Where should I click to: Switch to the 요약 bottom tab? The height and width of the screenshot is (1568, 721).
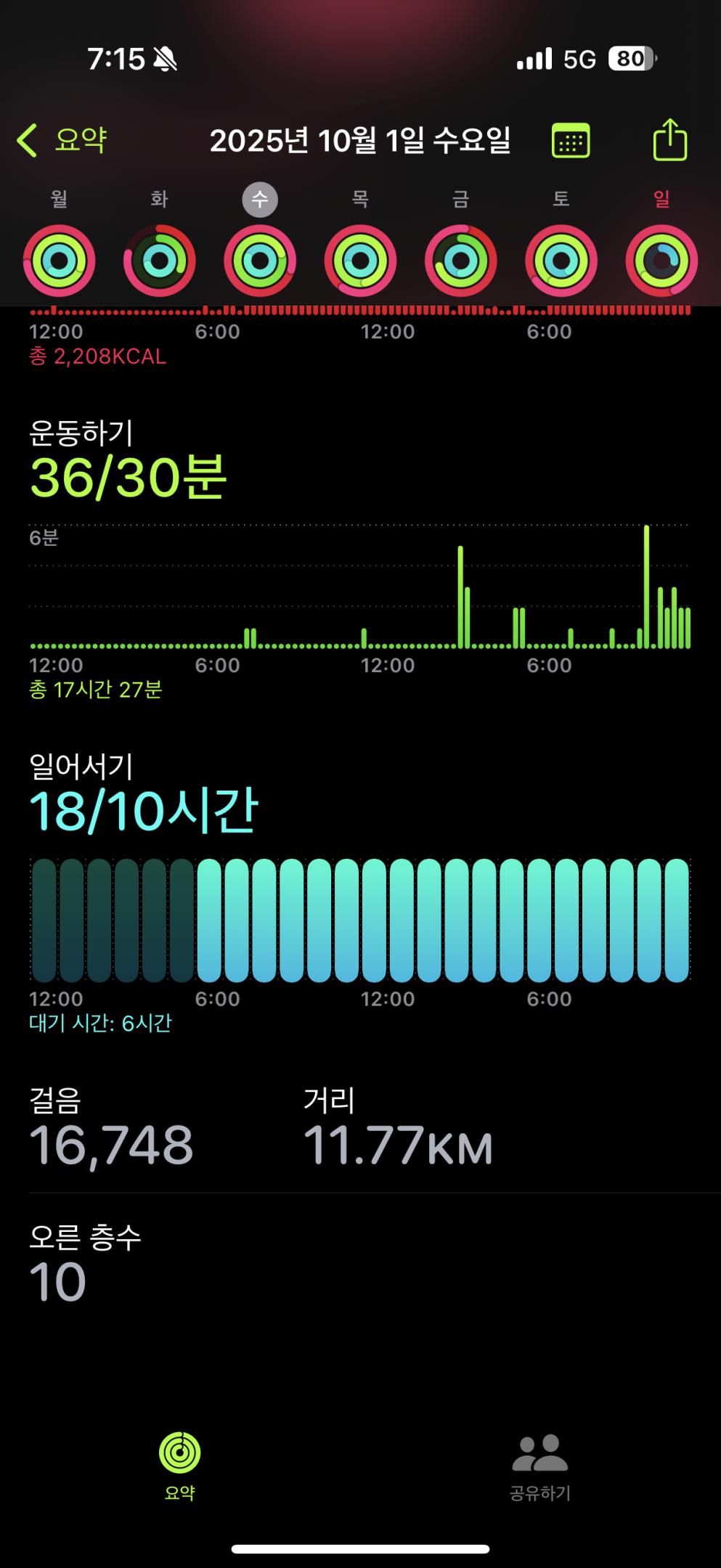179,1466
